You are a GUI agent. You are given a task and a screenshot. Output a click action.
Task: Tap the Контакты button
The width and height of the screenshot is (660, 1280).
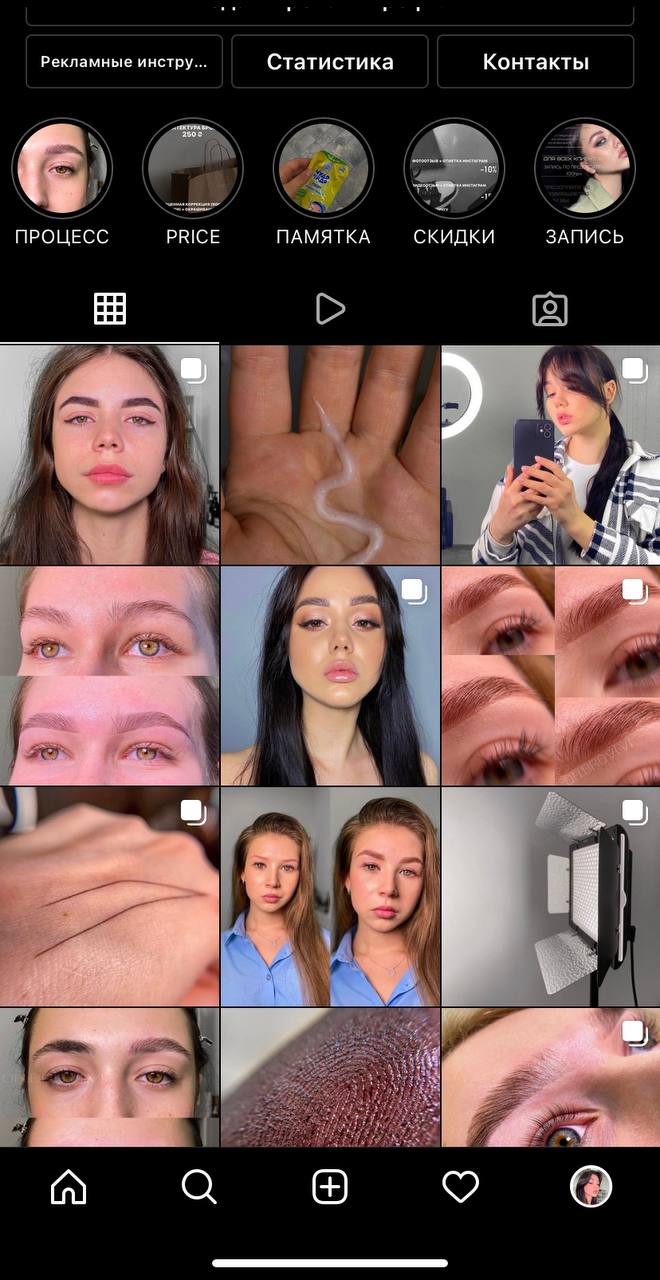[x=535, y=62]
